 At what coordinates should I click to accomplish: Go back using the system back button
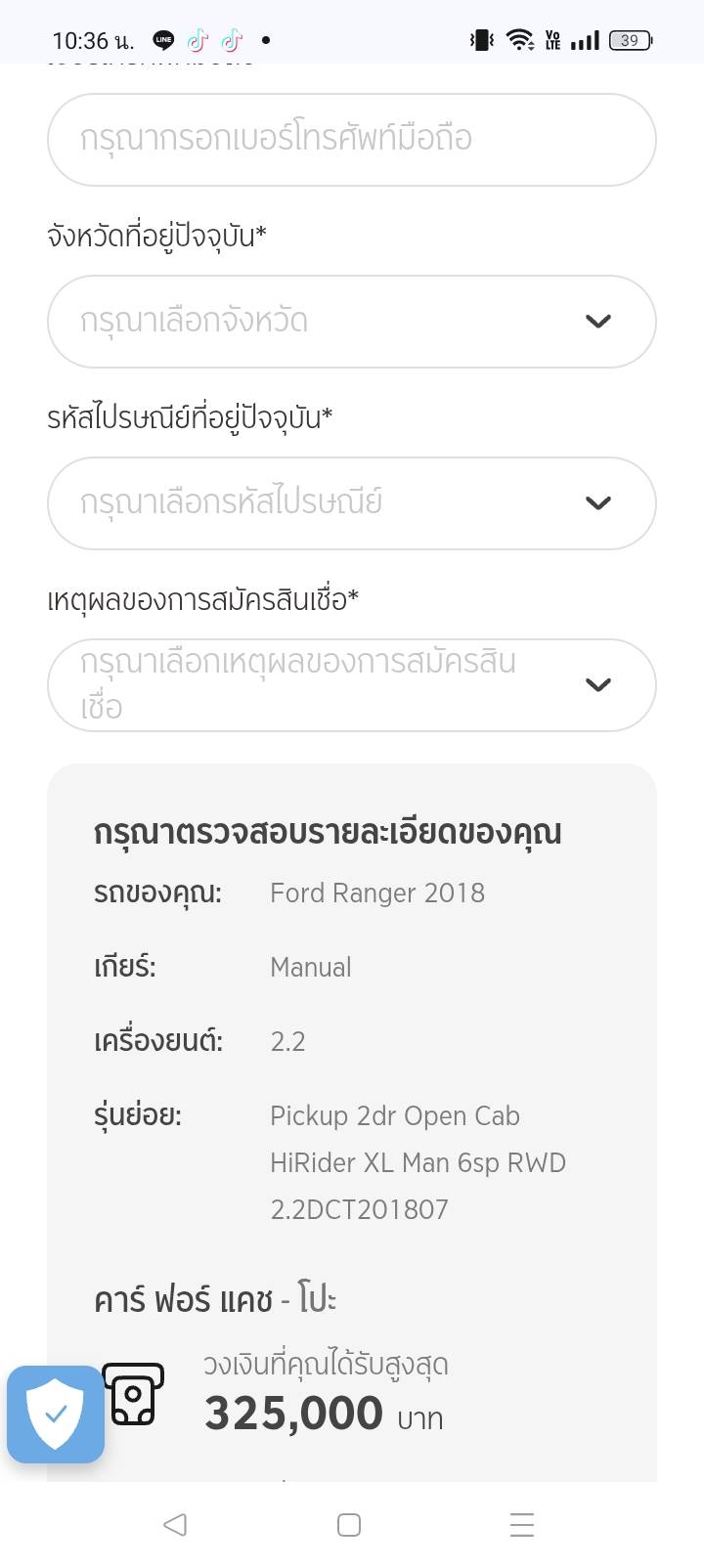tap(175, 1524)
